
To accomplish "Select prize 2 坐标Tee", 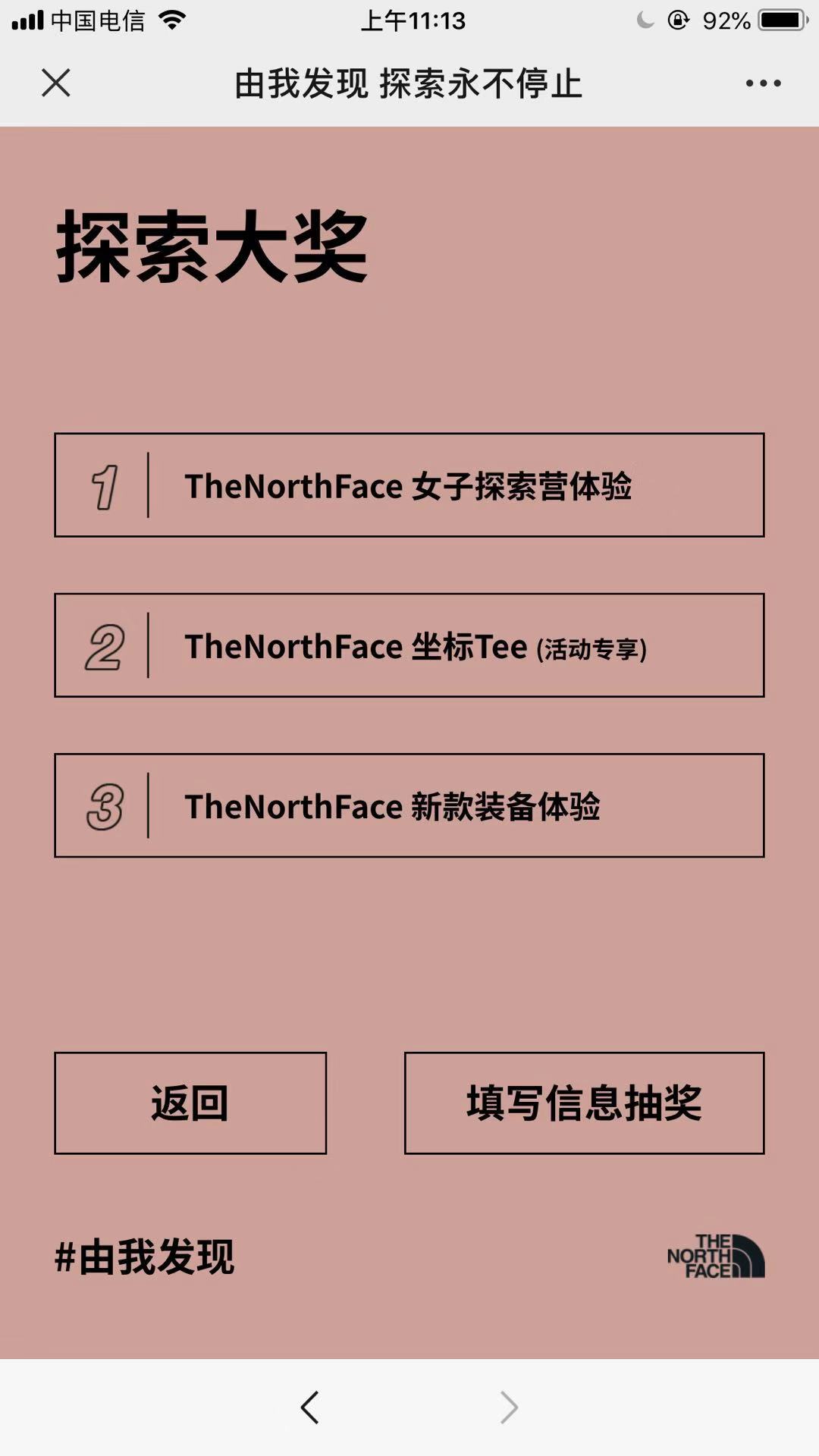I will click(x=409, y=645).
